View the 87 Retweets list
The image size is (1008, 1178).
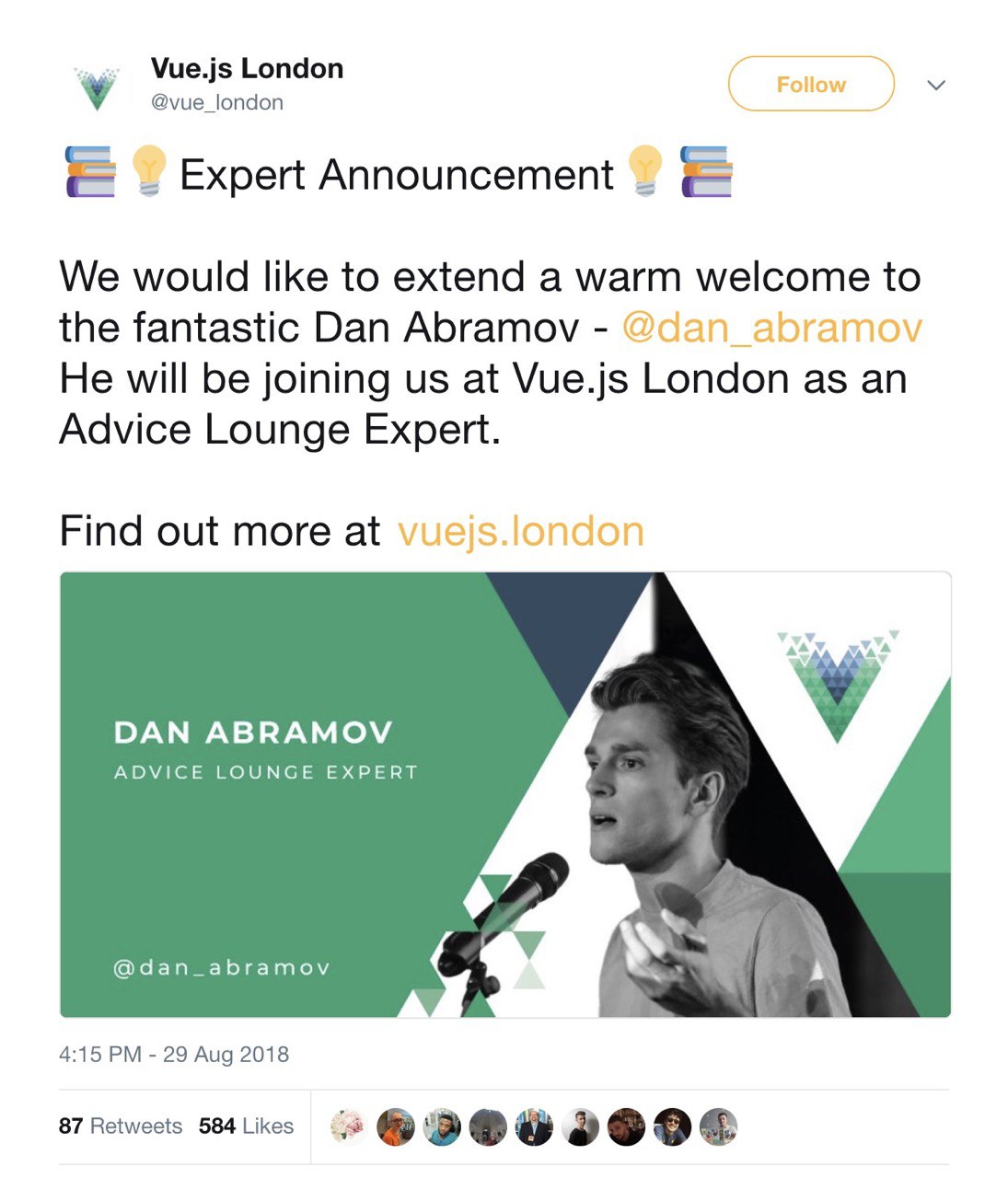121,1126
